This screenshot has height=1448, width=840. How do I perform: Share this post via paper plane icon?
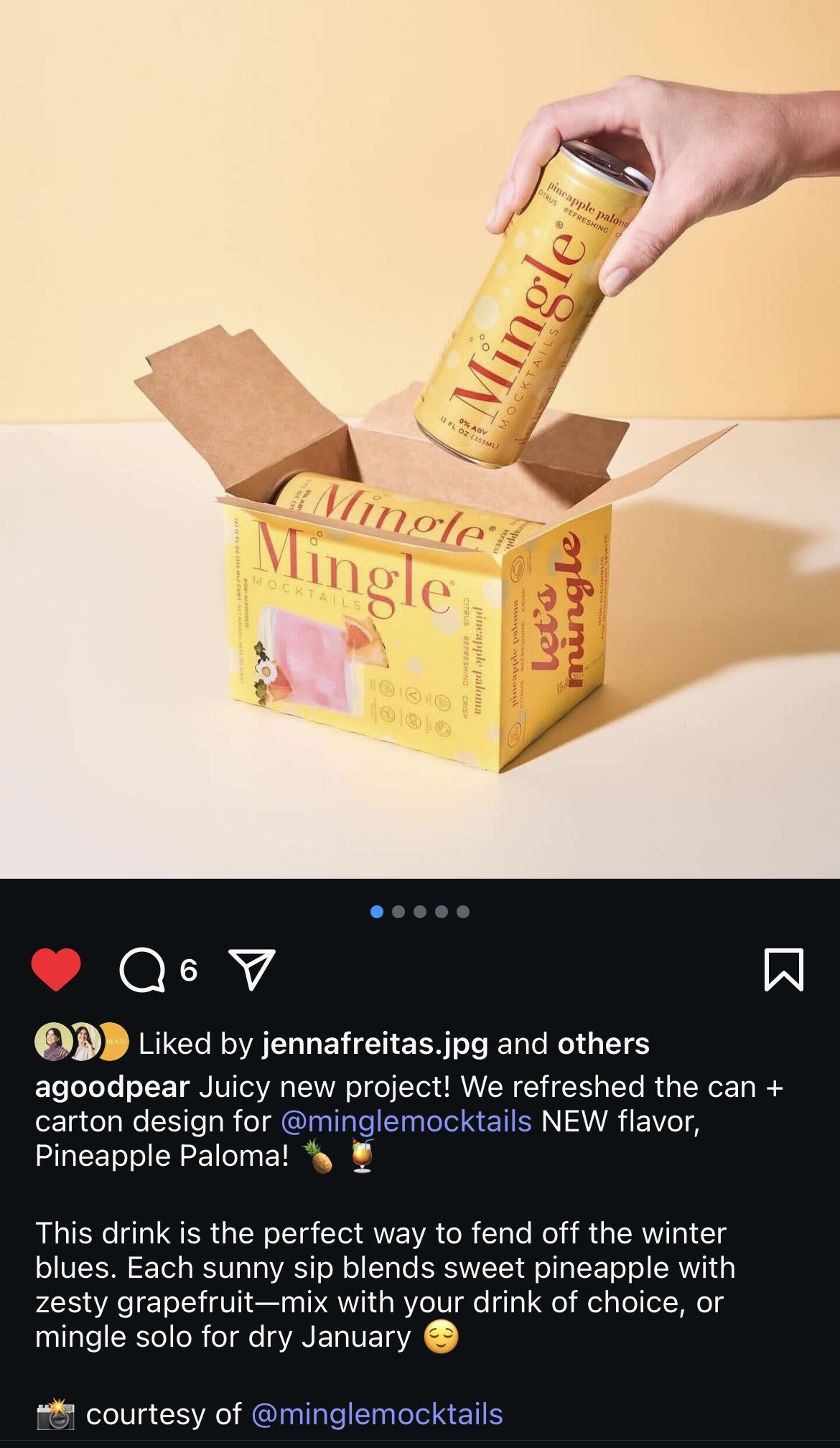coord(251,970)
